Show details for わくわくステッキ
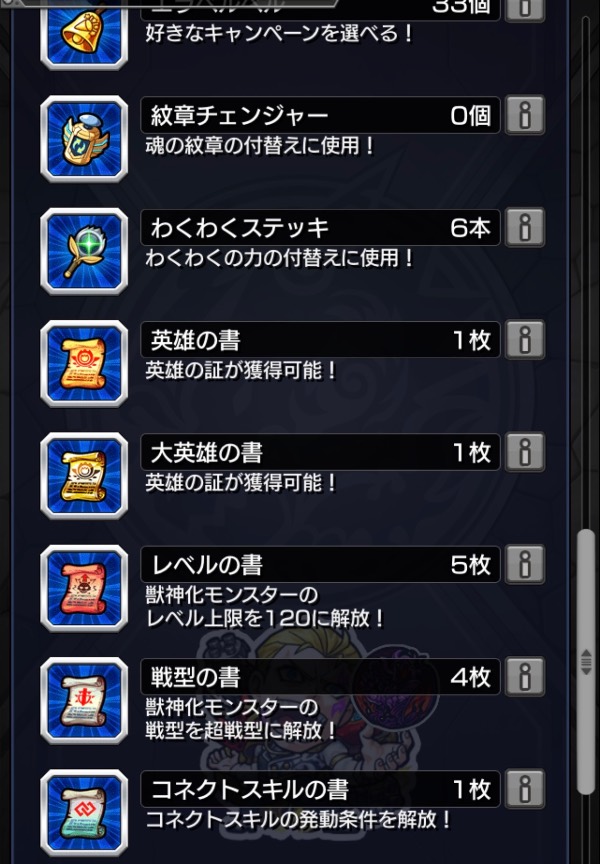This screenshot has width=600, height=864. point(524,228)
